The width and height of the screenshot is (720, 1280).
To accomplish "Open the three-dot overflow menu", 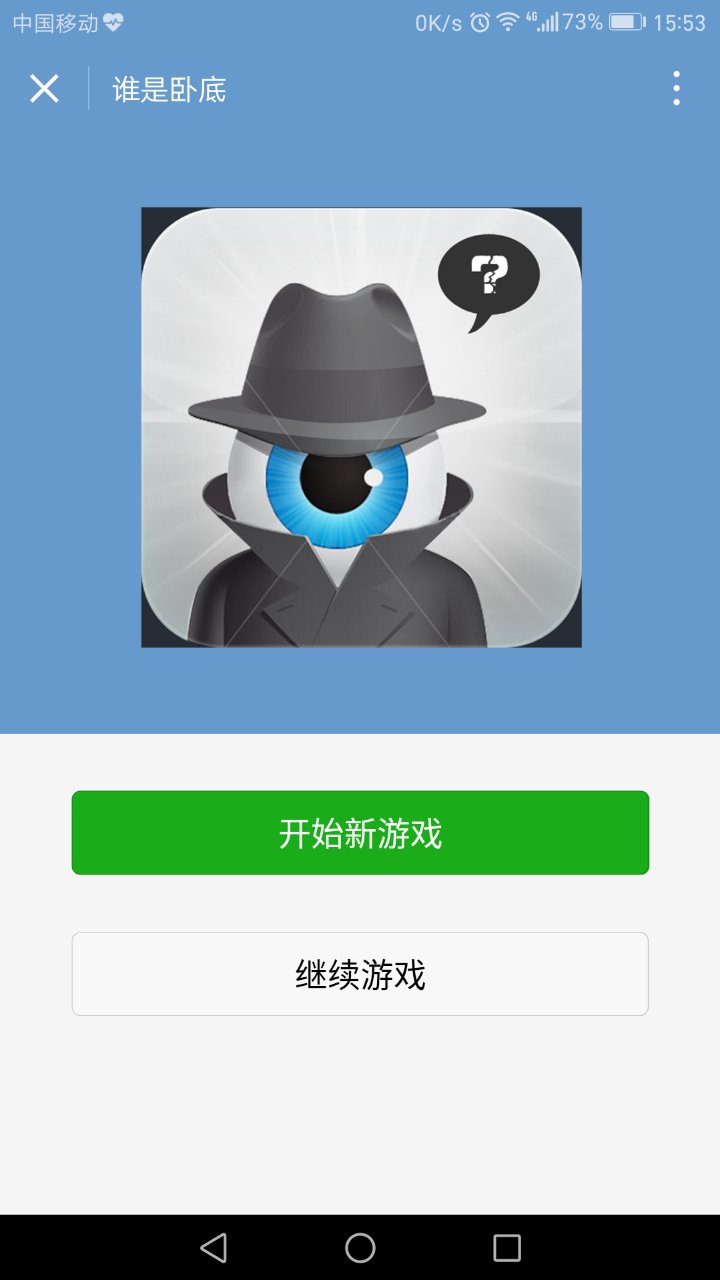I will 676,89.
